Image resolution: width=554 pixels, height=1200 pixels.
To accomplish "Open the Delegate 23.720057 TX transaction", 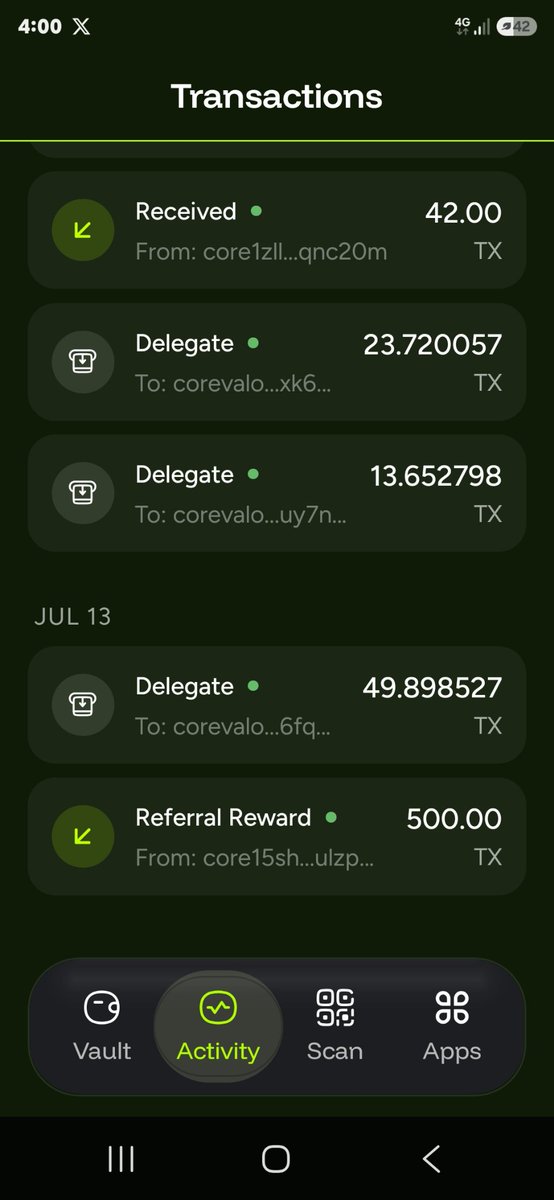I will click(277, 362).
